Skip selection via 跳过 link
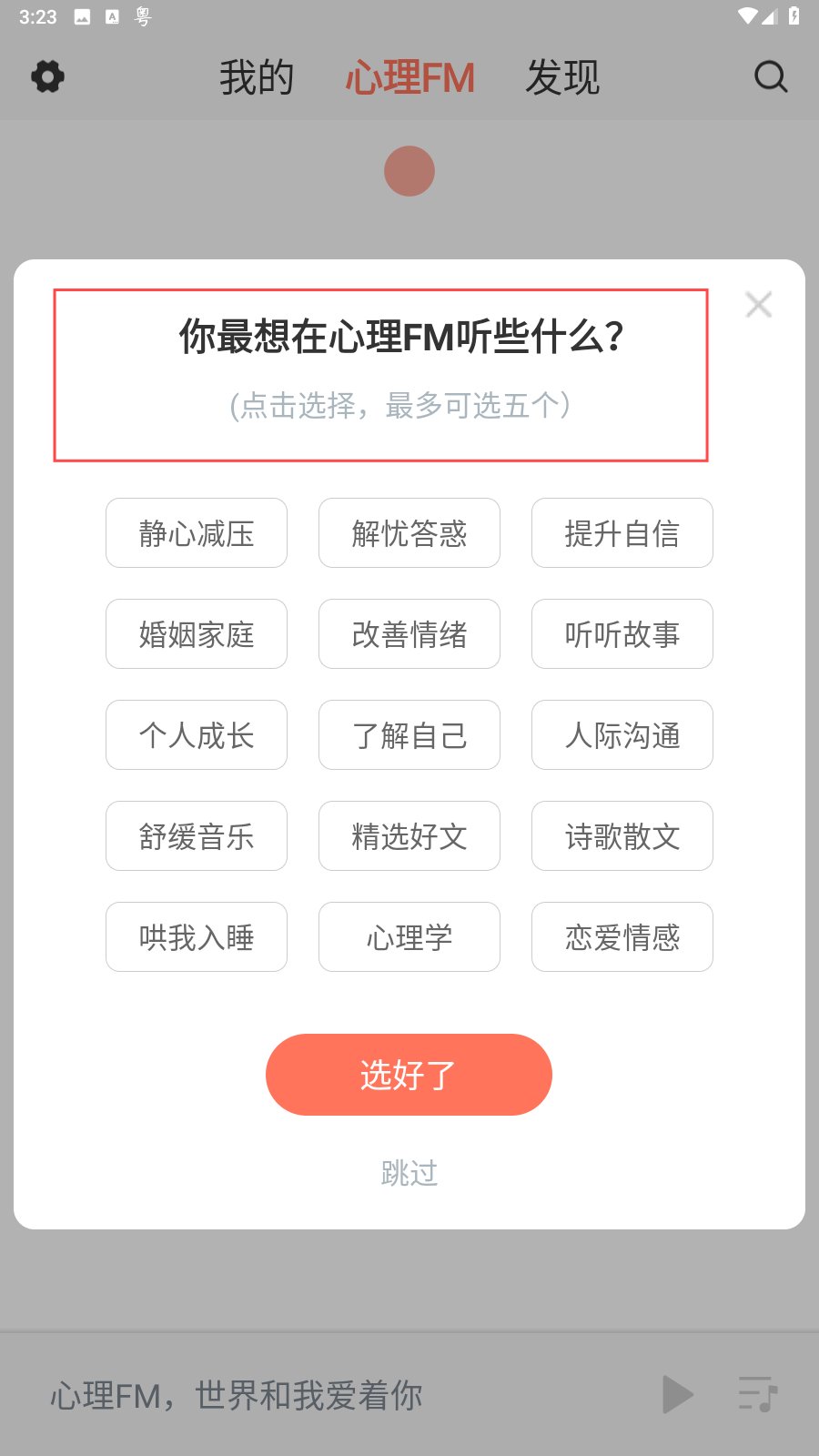The image size is (819, 1456). click(x=409, y=1173)
